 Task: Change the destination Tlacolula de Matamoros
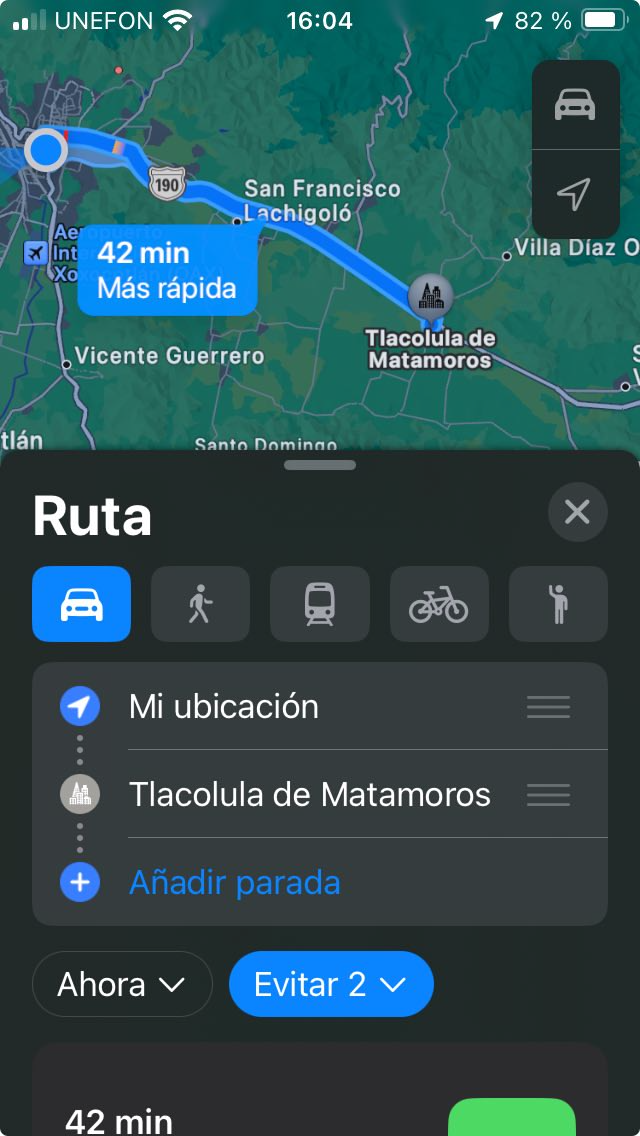(309, 795)
